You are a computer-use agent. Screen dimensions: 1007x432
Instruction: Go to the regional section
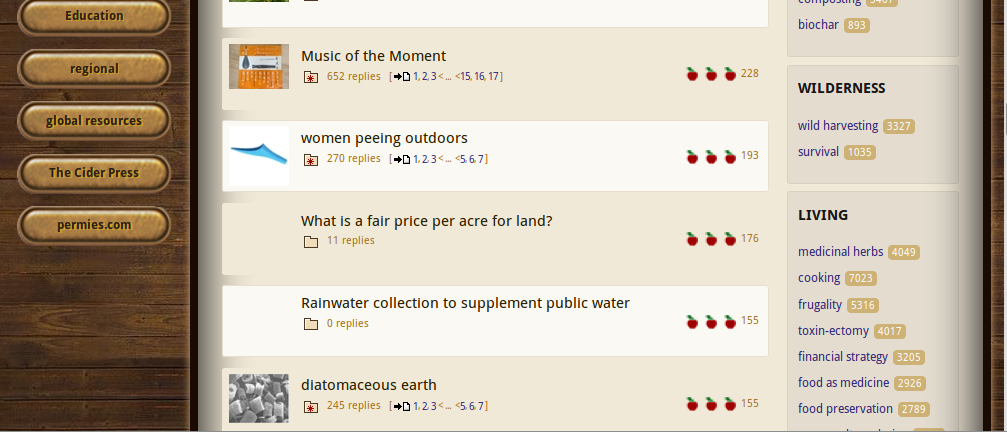click(94, 69)
